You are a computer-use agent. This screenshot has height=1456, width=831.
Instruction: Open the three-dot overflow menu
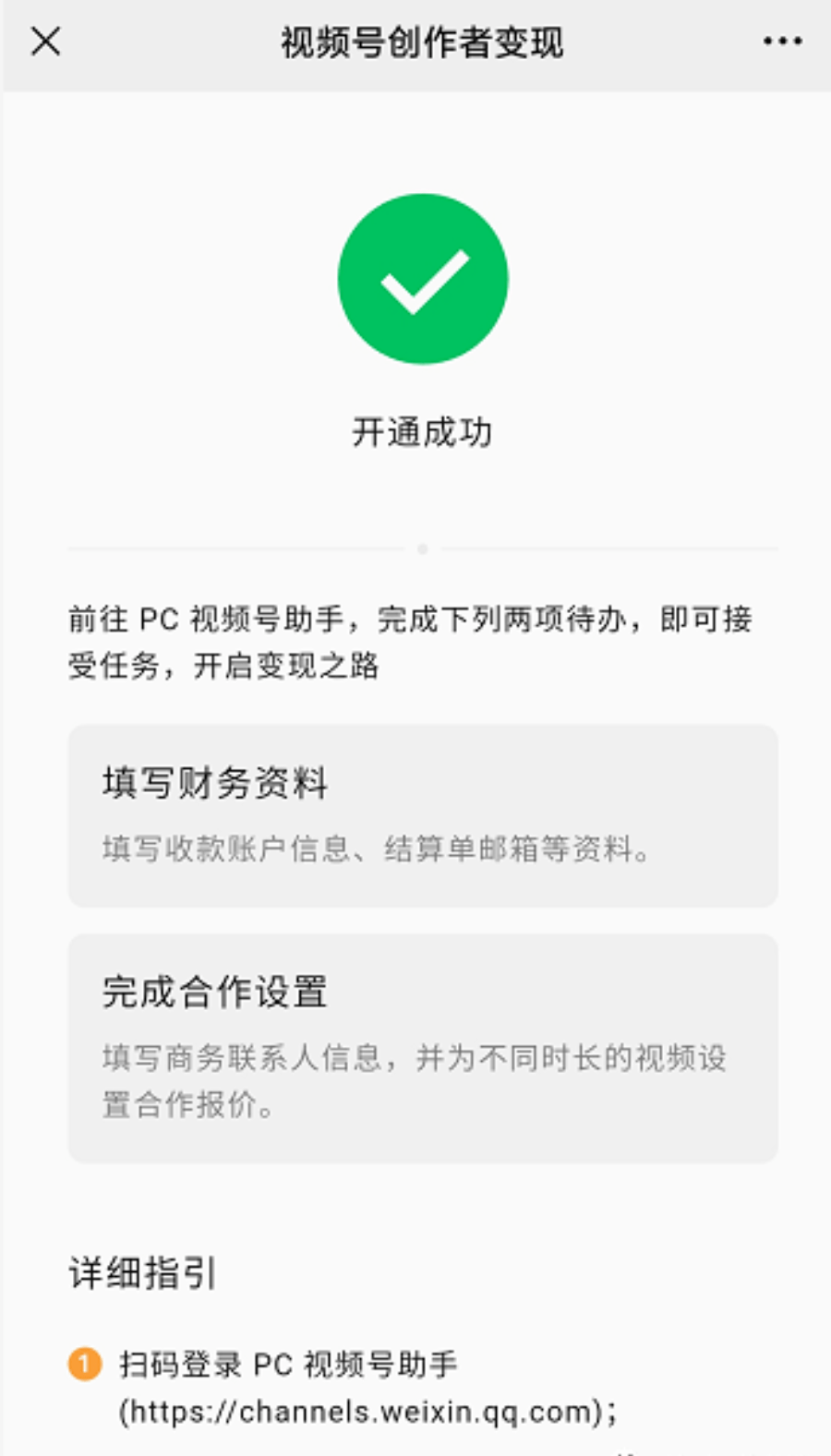coord(782,42)
